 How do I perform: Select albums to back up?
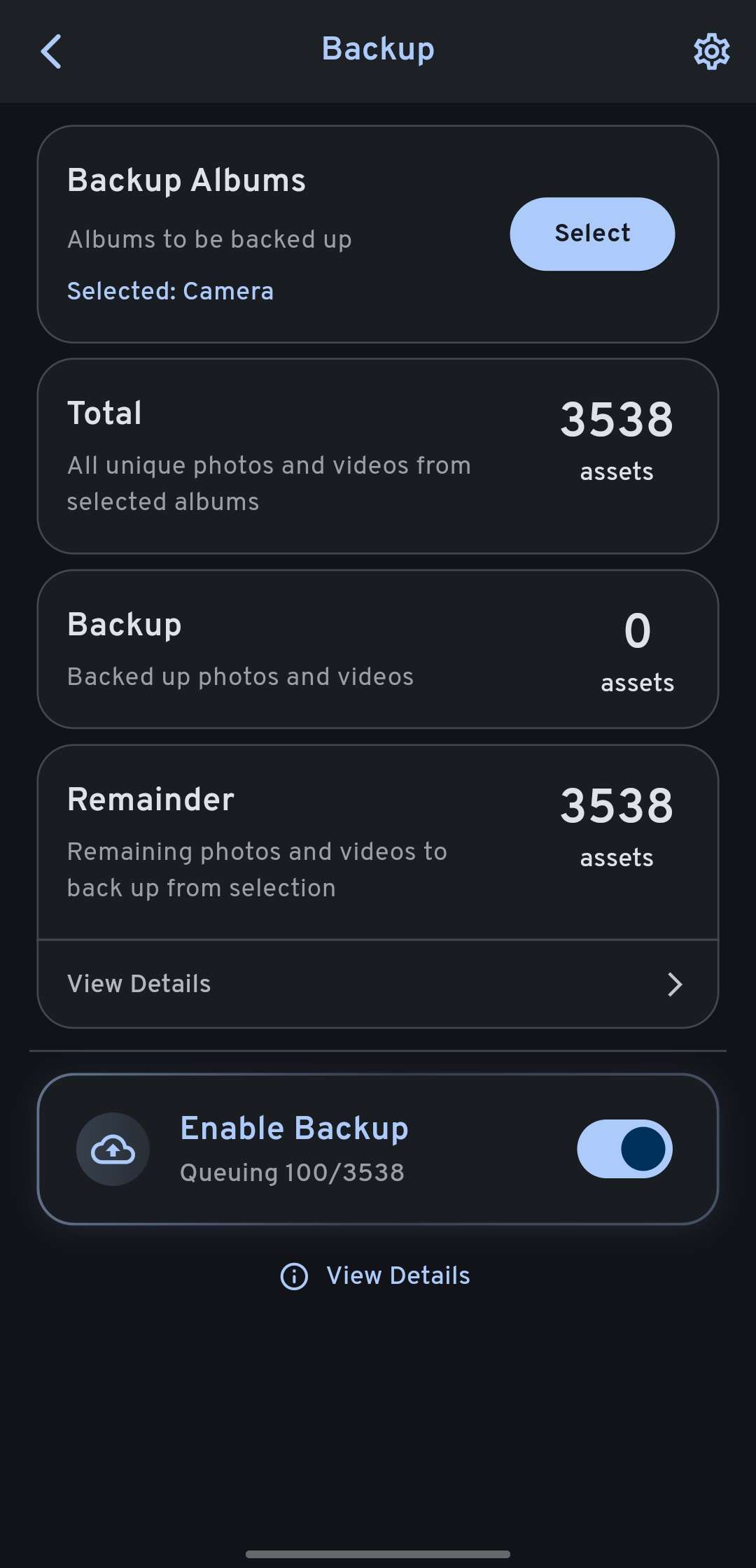(x=592, y=234)
